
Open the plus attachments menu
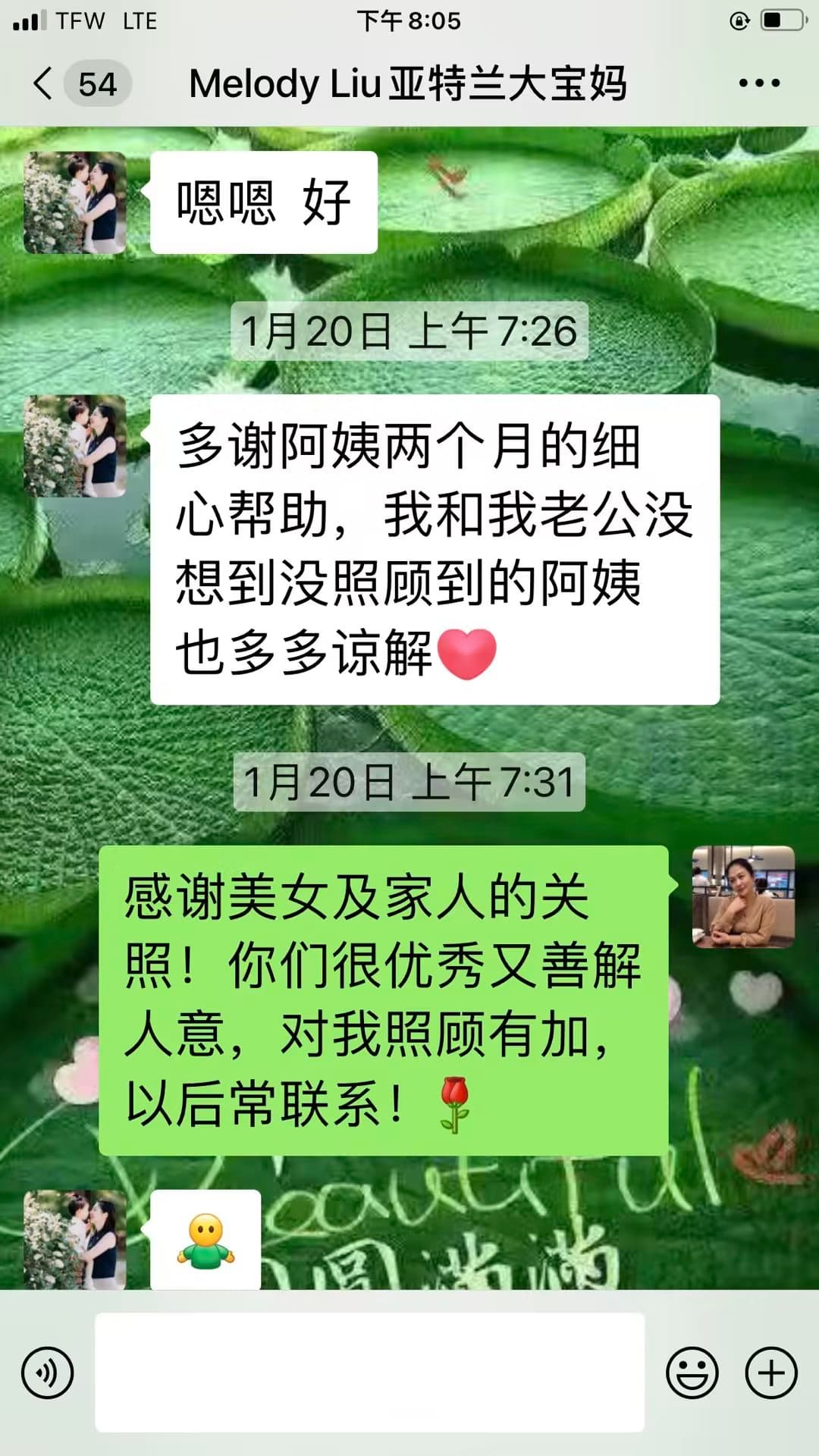[771, 1373]
